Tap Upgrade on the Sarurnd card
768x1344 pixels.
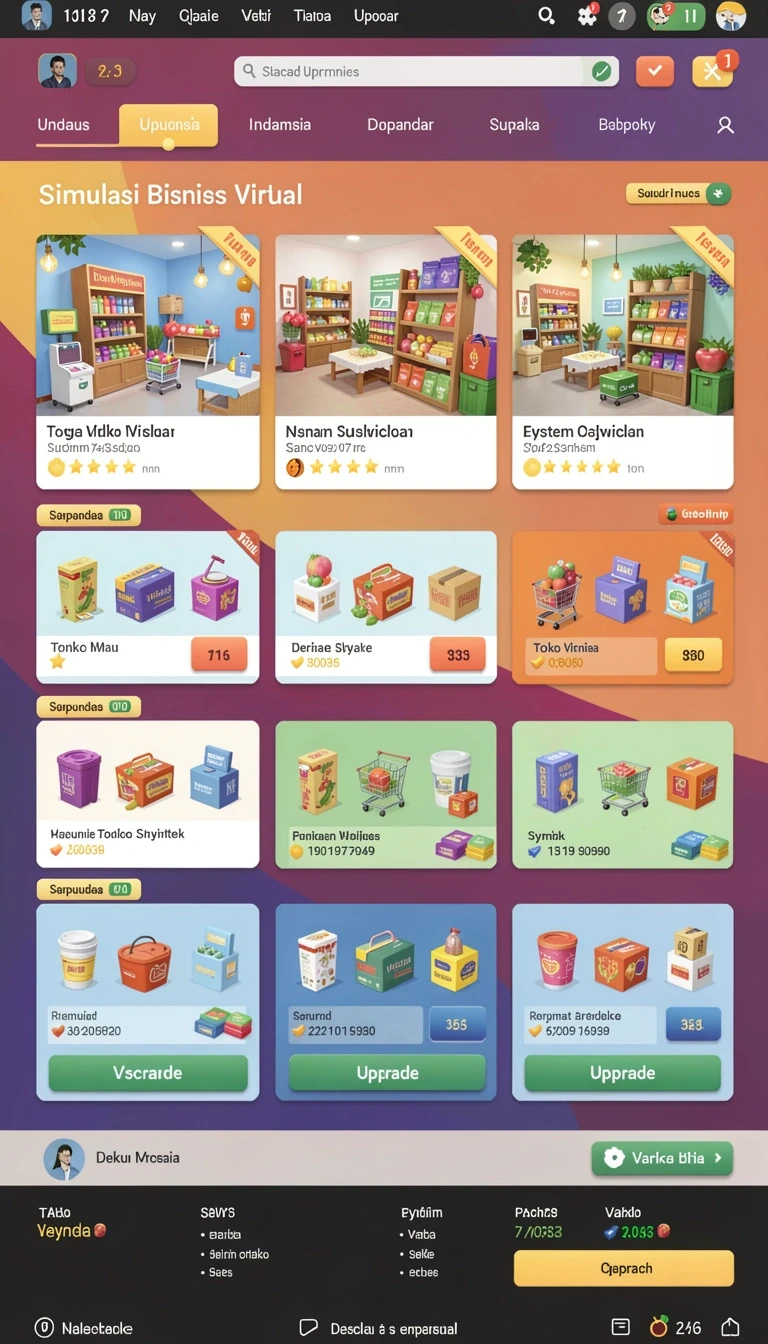pyautogui.click(x=387, y=1073)
